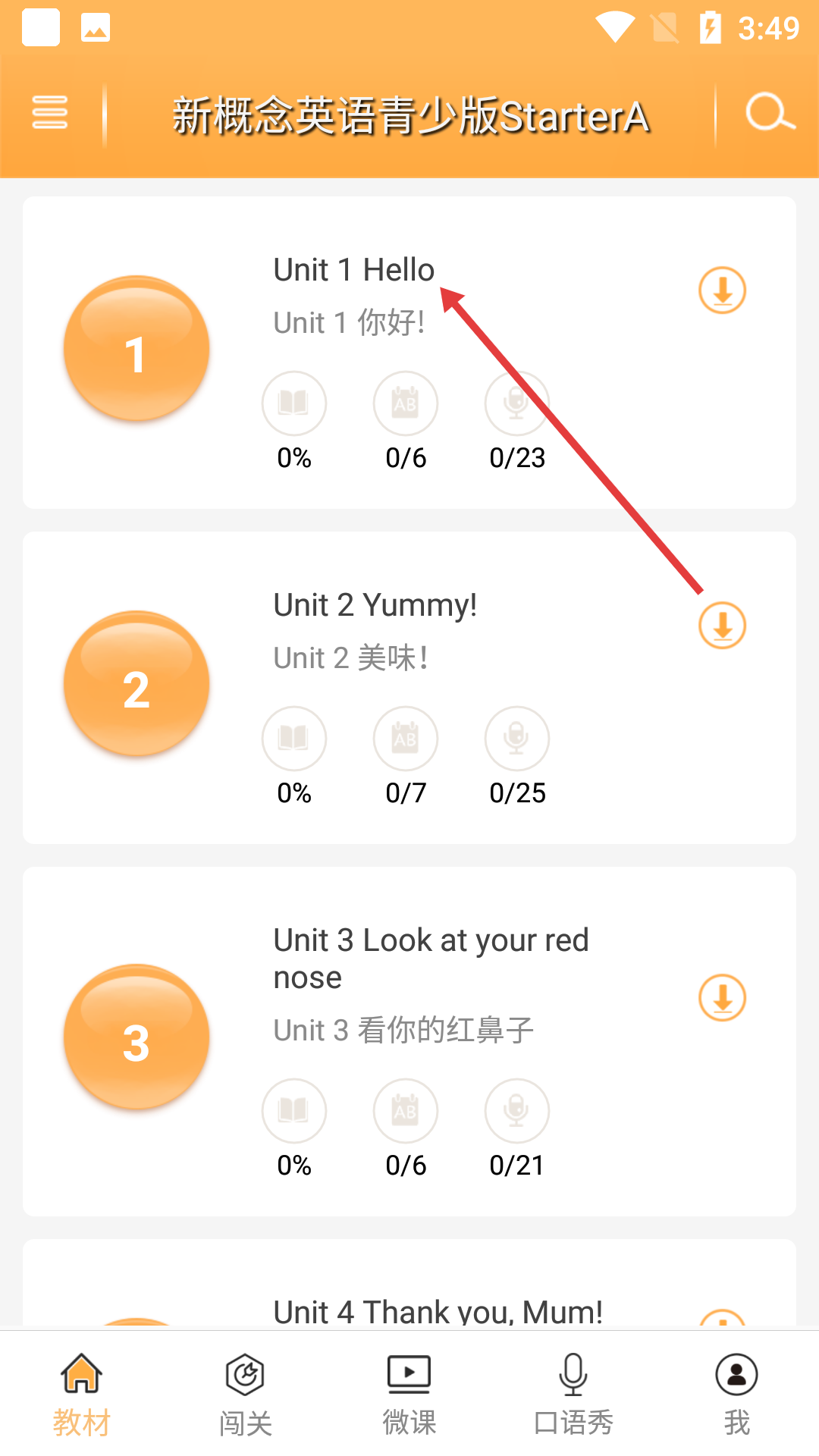Open Unit 3 Look at your red nose
Screen dimensions: 819x1456
tap(409, 1042)
